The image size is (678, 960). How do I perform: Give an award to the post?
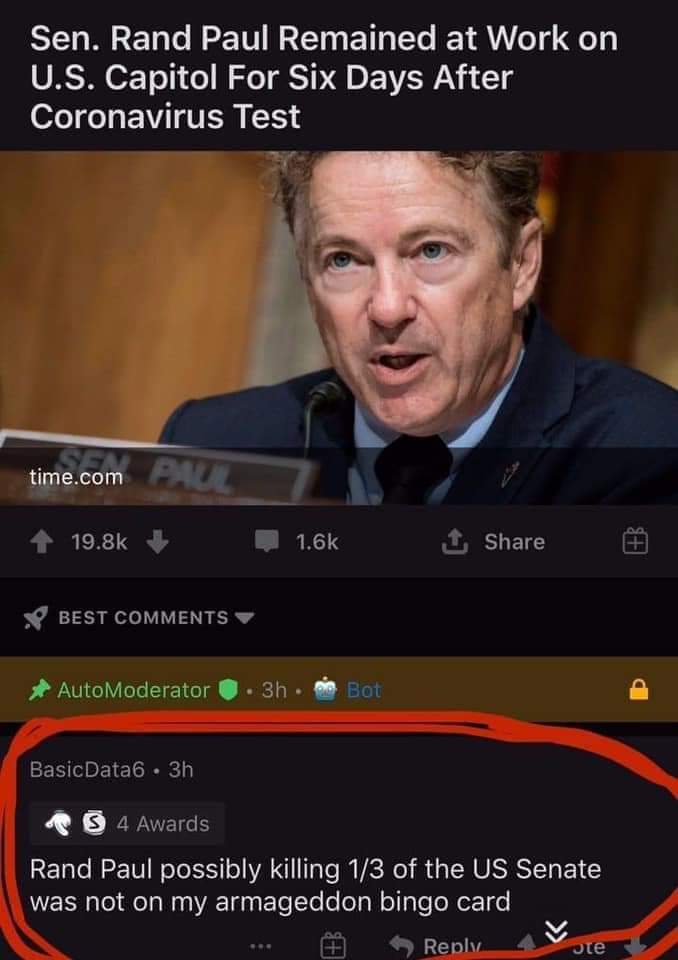[x=636, y=542]
